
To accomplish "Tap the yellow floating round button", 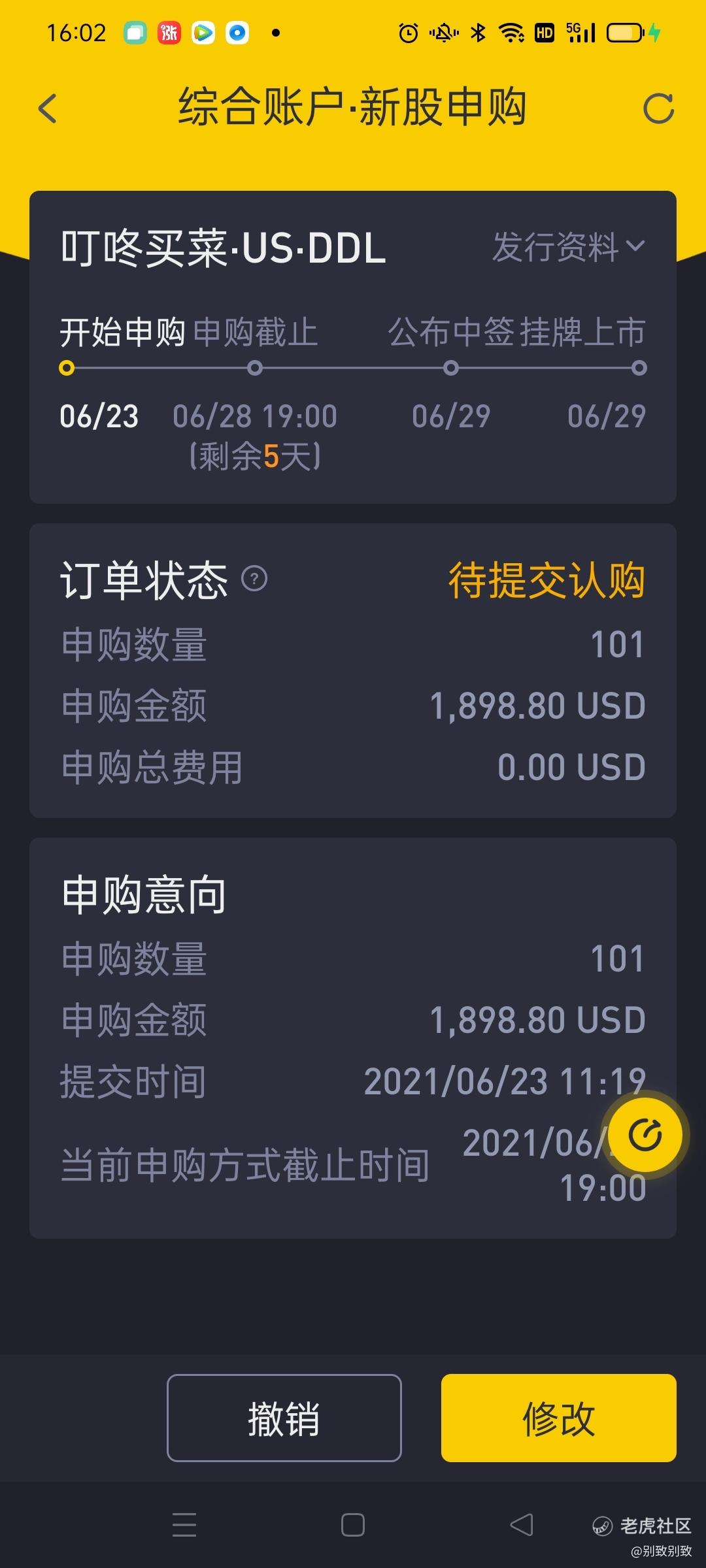I will (x=645, y=1135).
